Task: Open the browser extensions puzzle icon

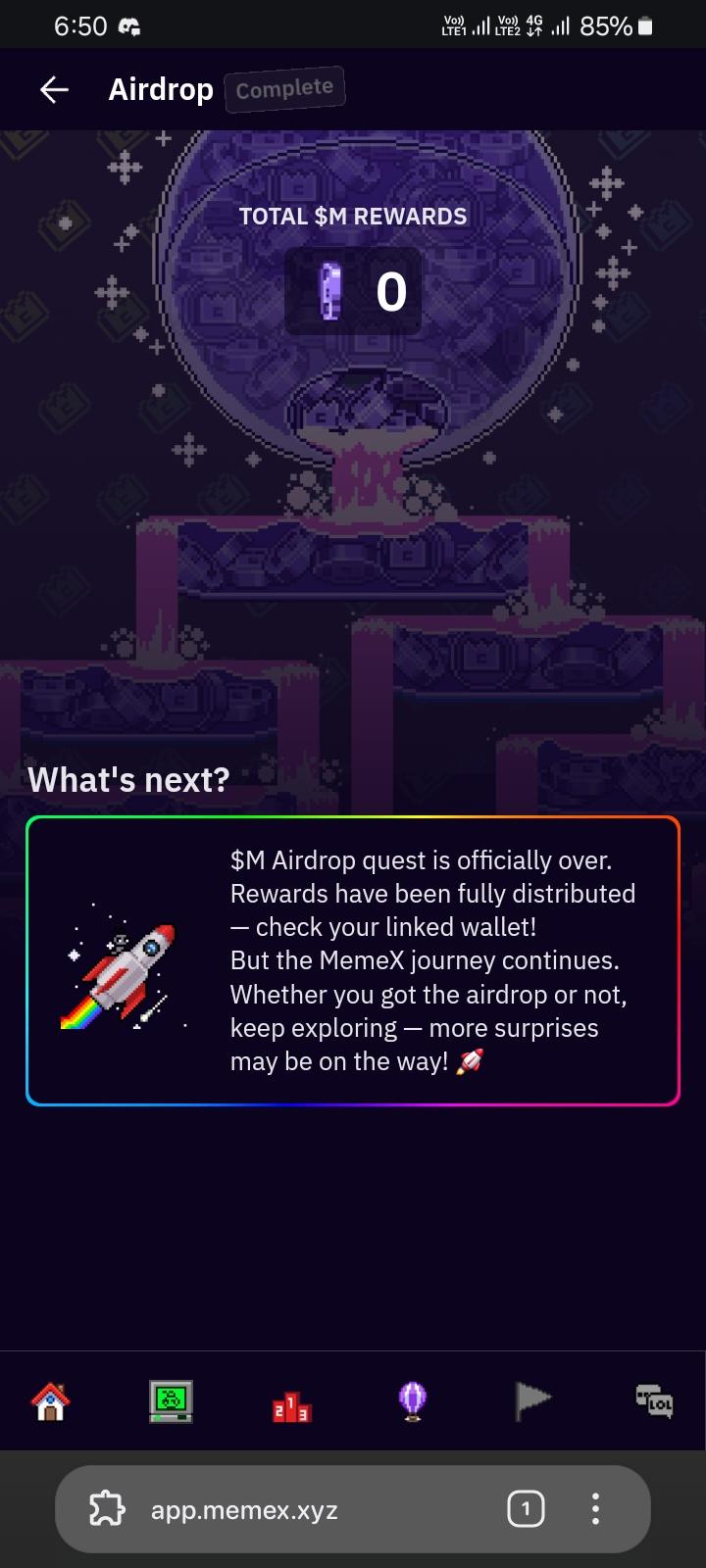Action: [107, 1509]
